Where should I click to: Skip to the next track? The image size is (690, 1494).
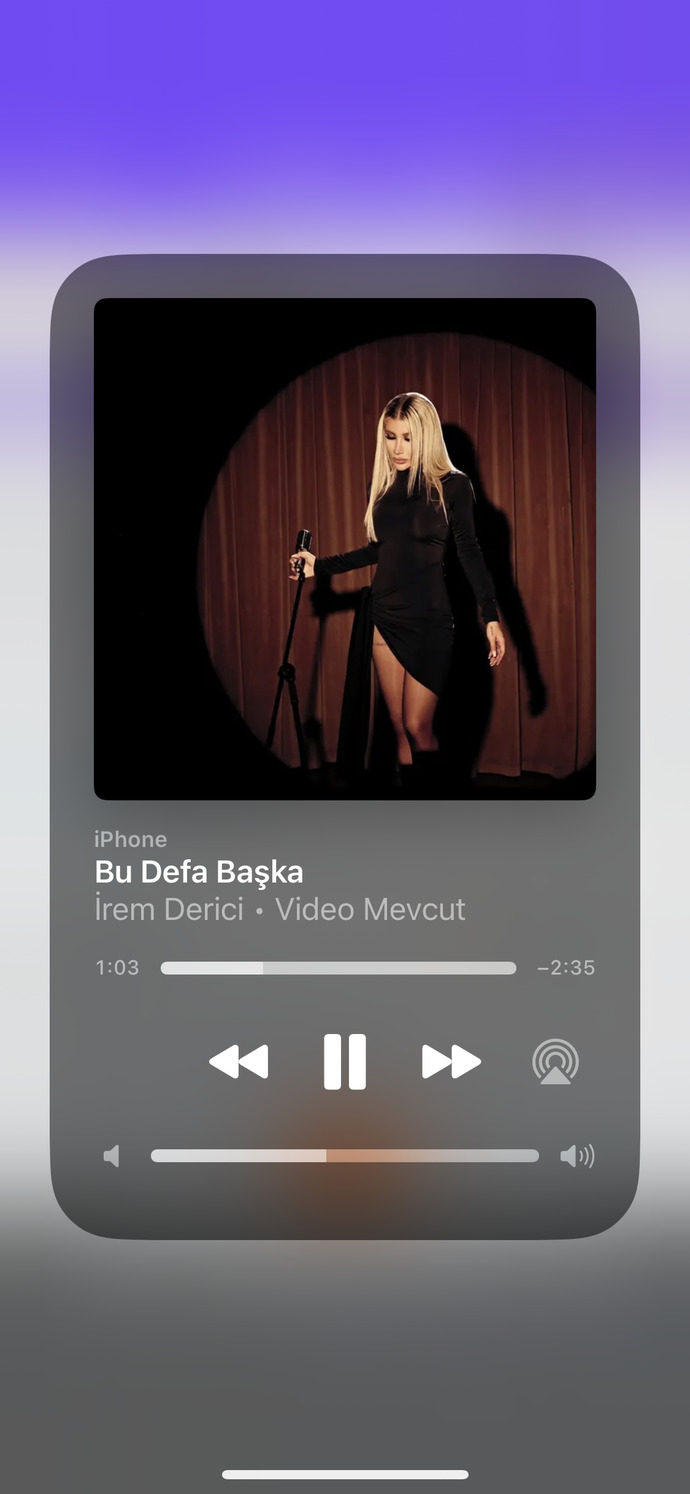click(x=451, y=1061)
